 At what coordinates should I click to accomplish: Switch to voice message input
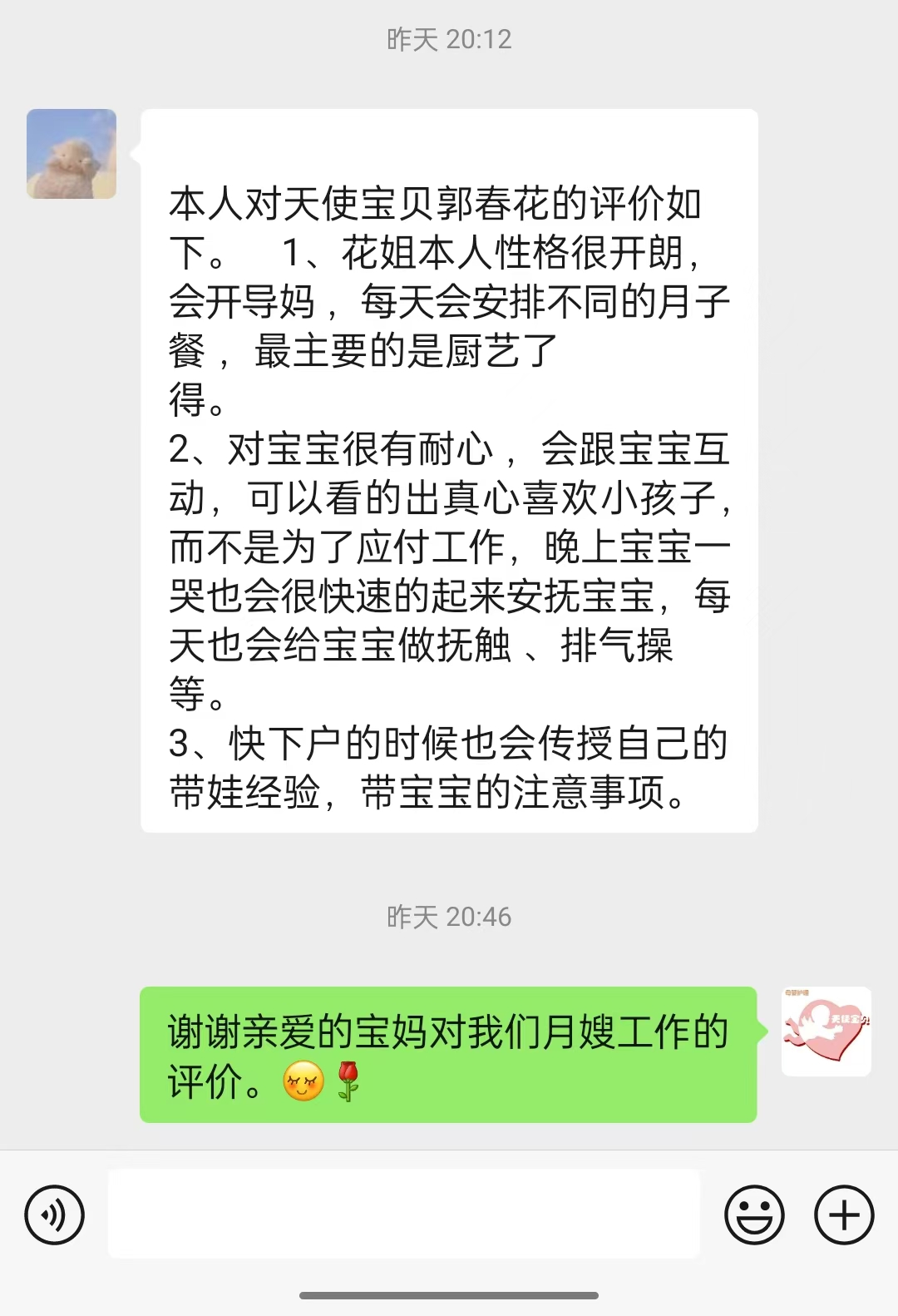tap(55, 1215)
